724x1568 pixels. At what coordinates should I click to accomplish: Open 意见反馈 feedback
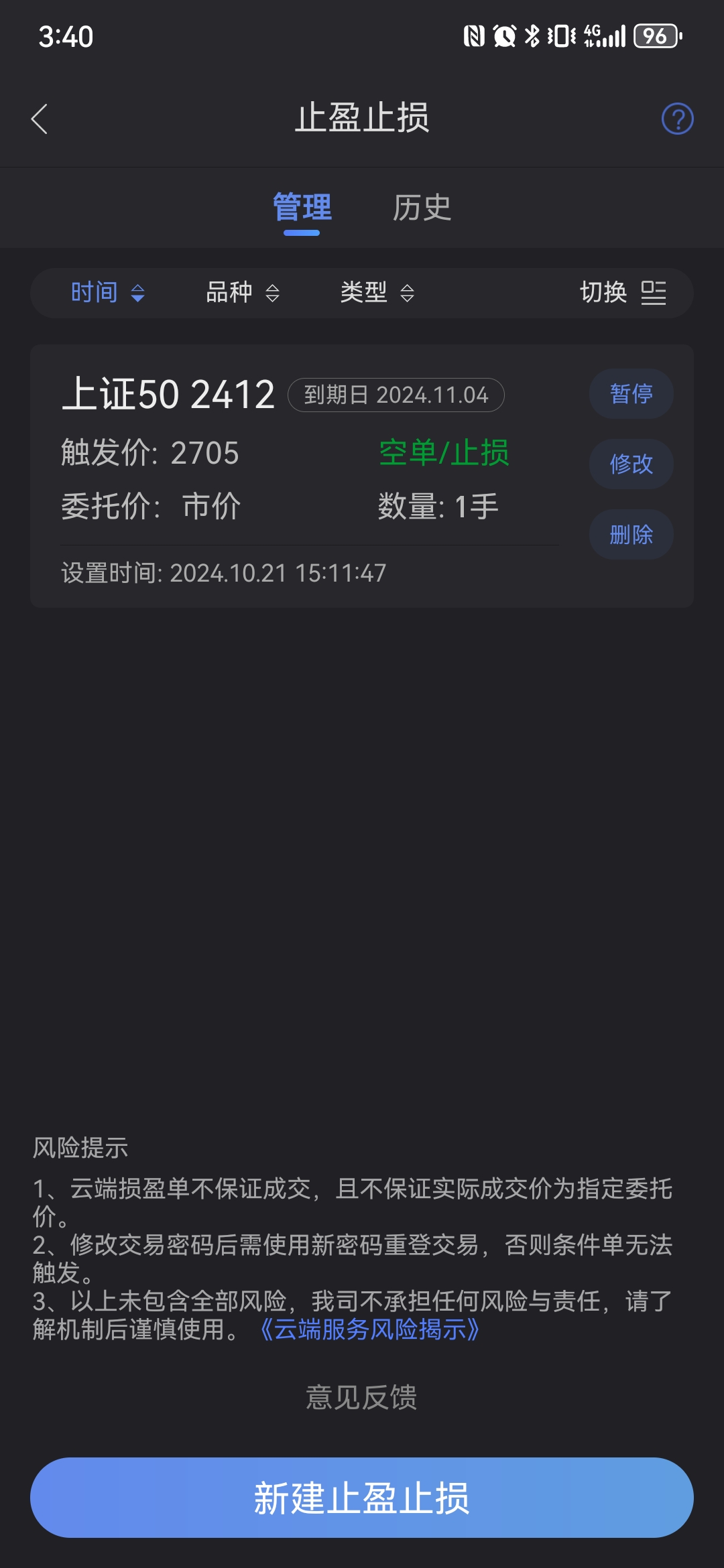point(361,1398)
